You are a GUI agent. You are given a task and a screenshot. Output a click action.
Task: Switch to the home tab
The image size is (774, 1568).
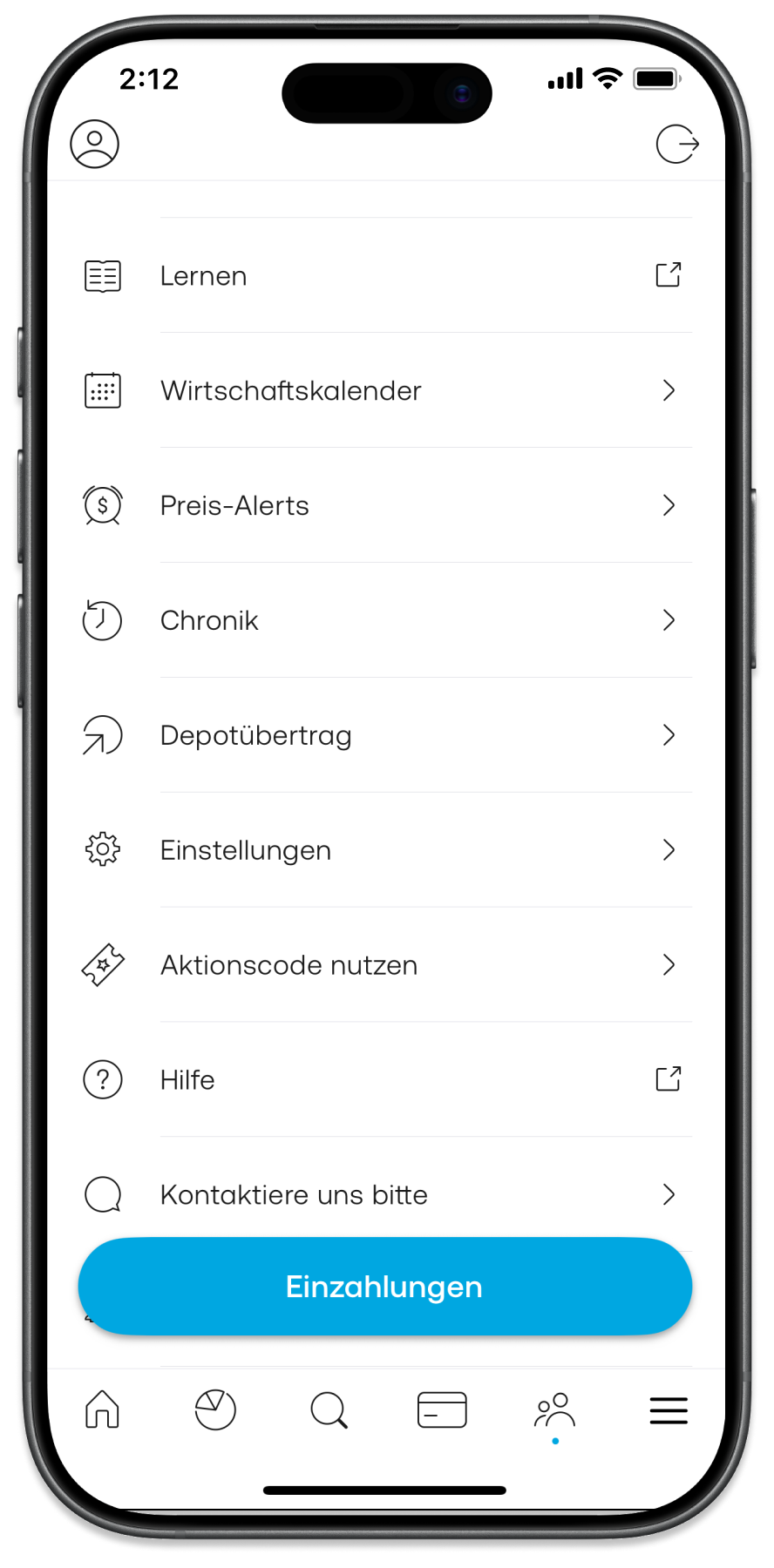[102, 1409]
